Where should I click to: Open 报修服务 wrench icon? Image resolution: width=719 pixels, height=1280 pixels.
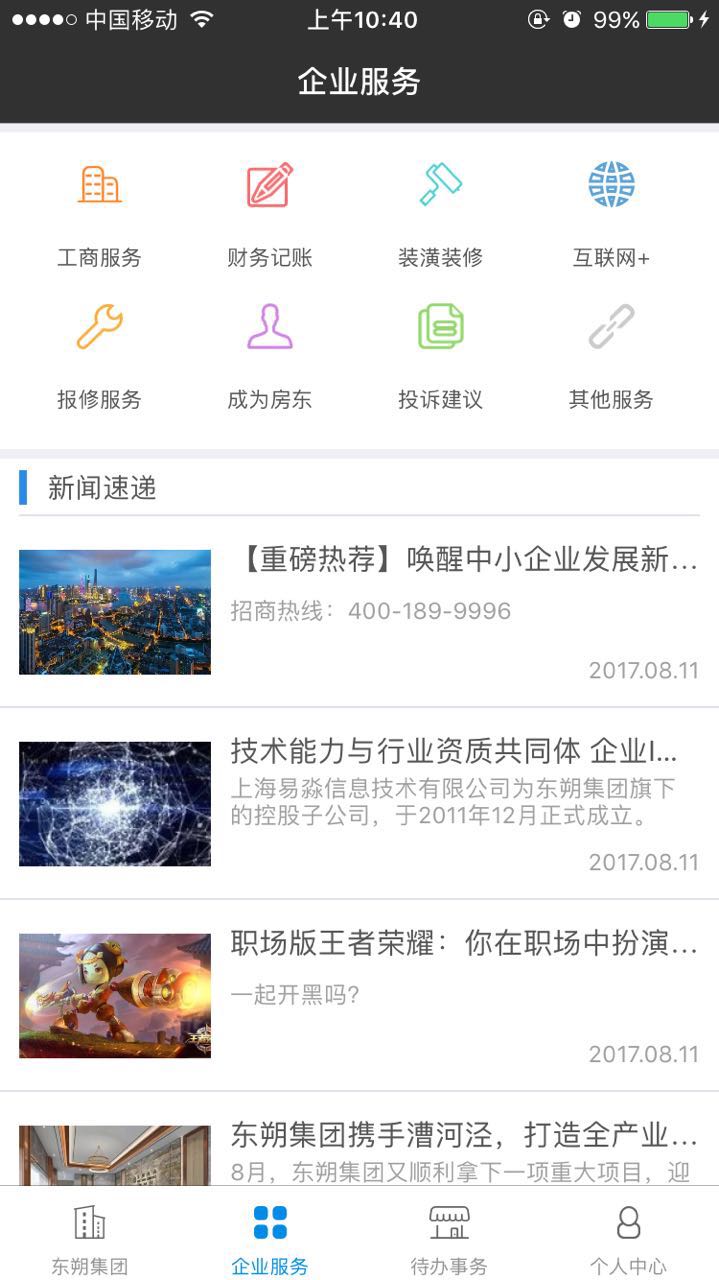(99, 328)
